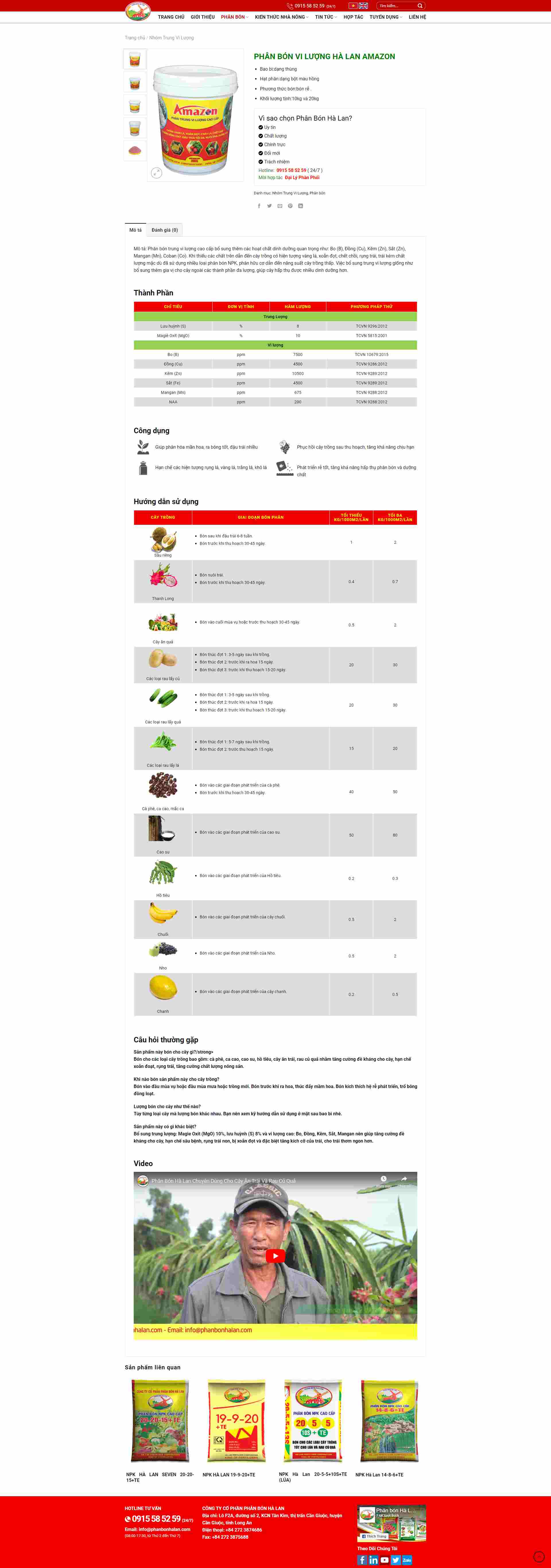Open the Trang chủ breadcrumb link
The image size is (551, 1568).
coord(135,38)
